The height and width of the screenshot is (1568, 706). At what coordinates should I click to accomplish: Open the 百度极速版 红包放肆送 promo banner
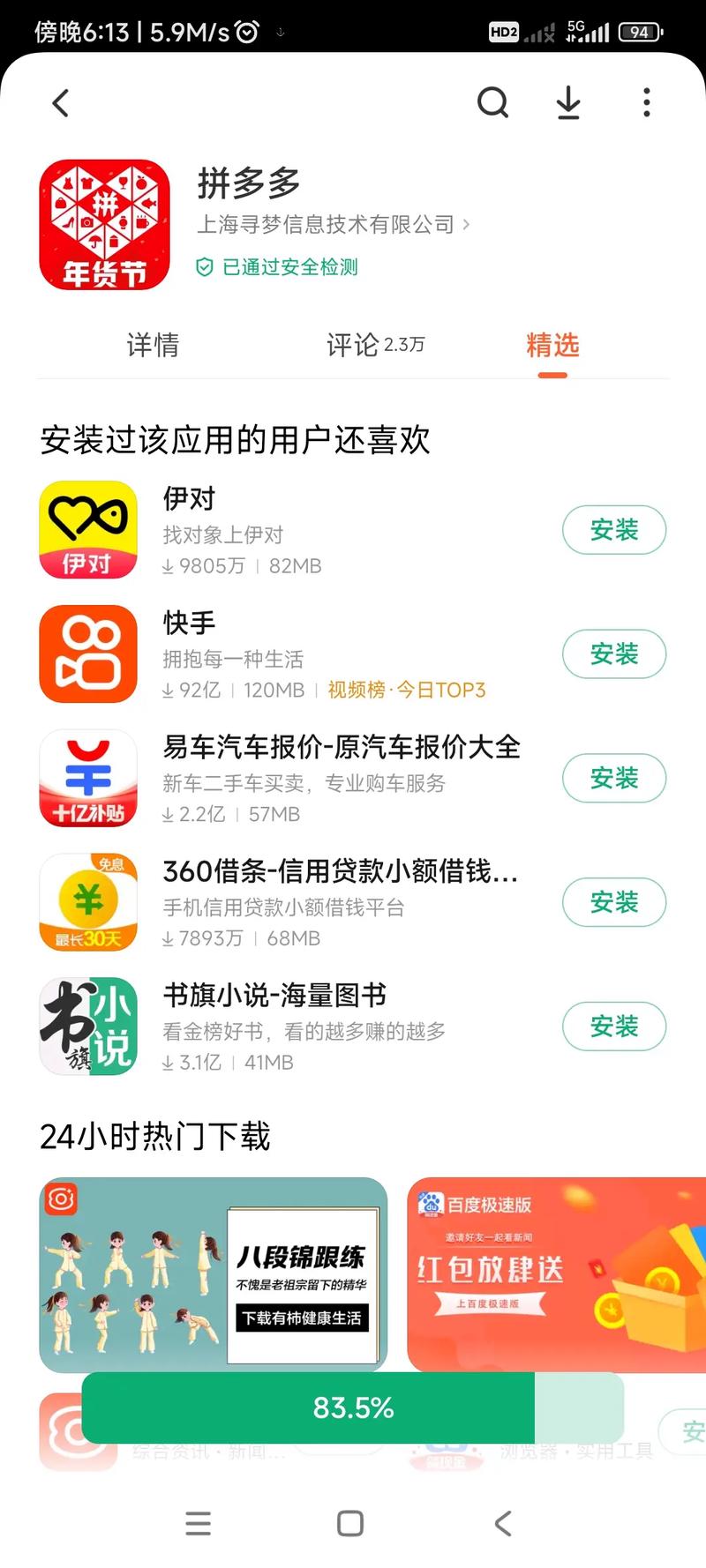(x=554, y=1275)
